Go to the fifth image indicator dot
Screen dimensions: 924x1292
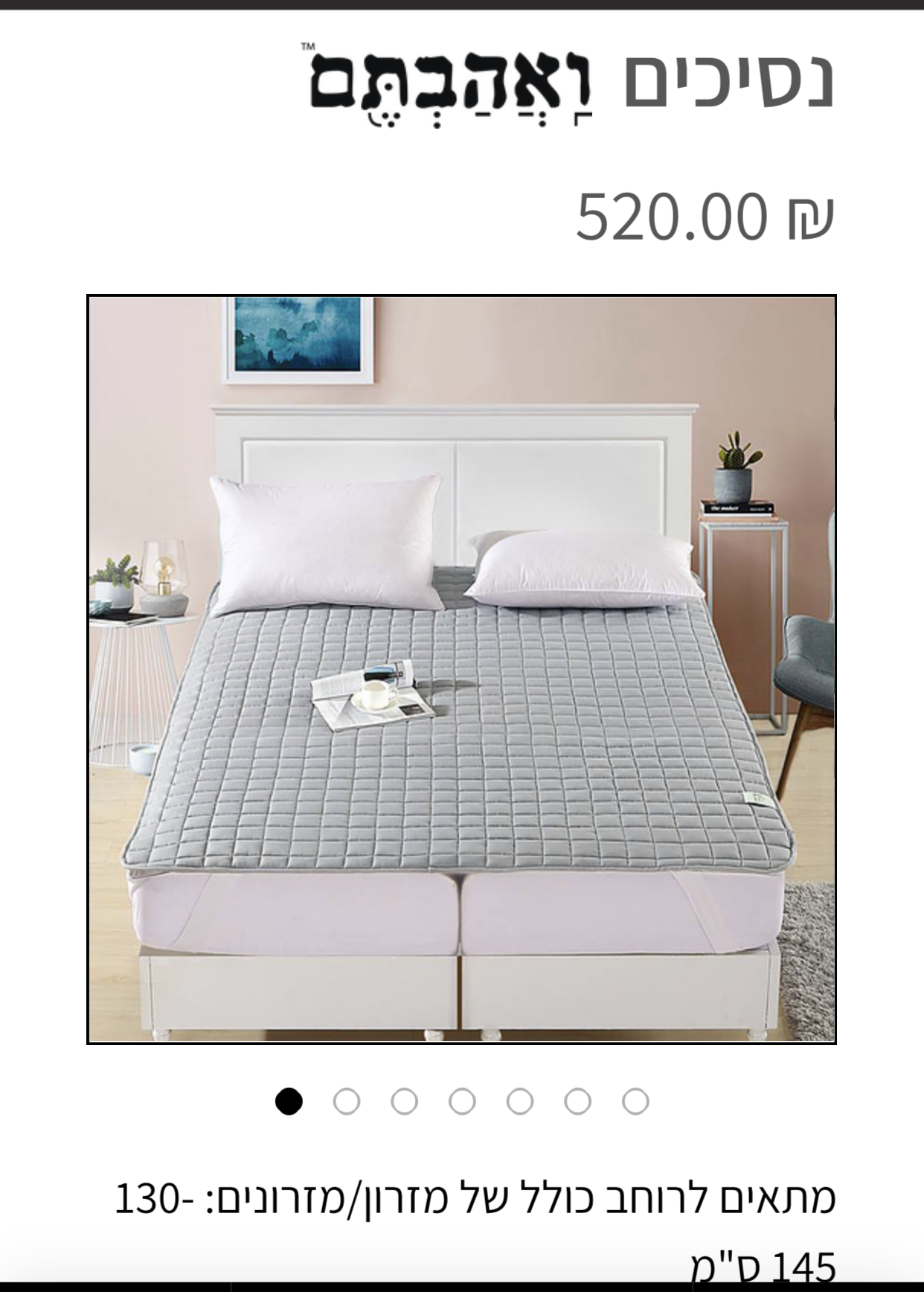(520, 1101)
